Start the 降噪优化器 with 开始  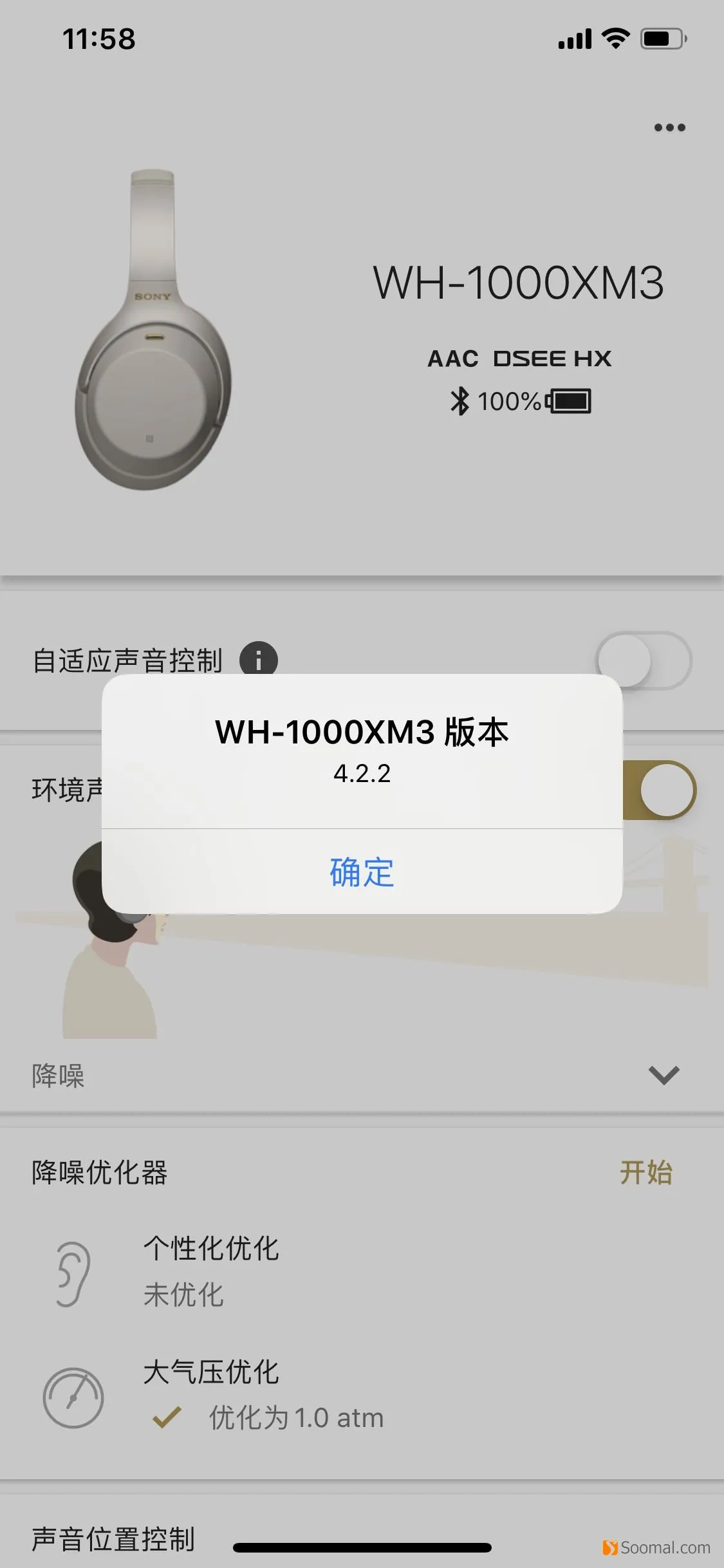coord(645,1172)
